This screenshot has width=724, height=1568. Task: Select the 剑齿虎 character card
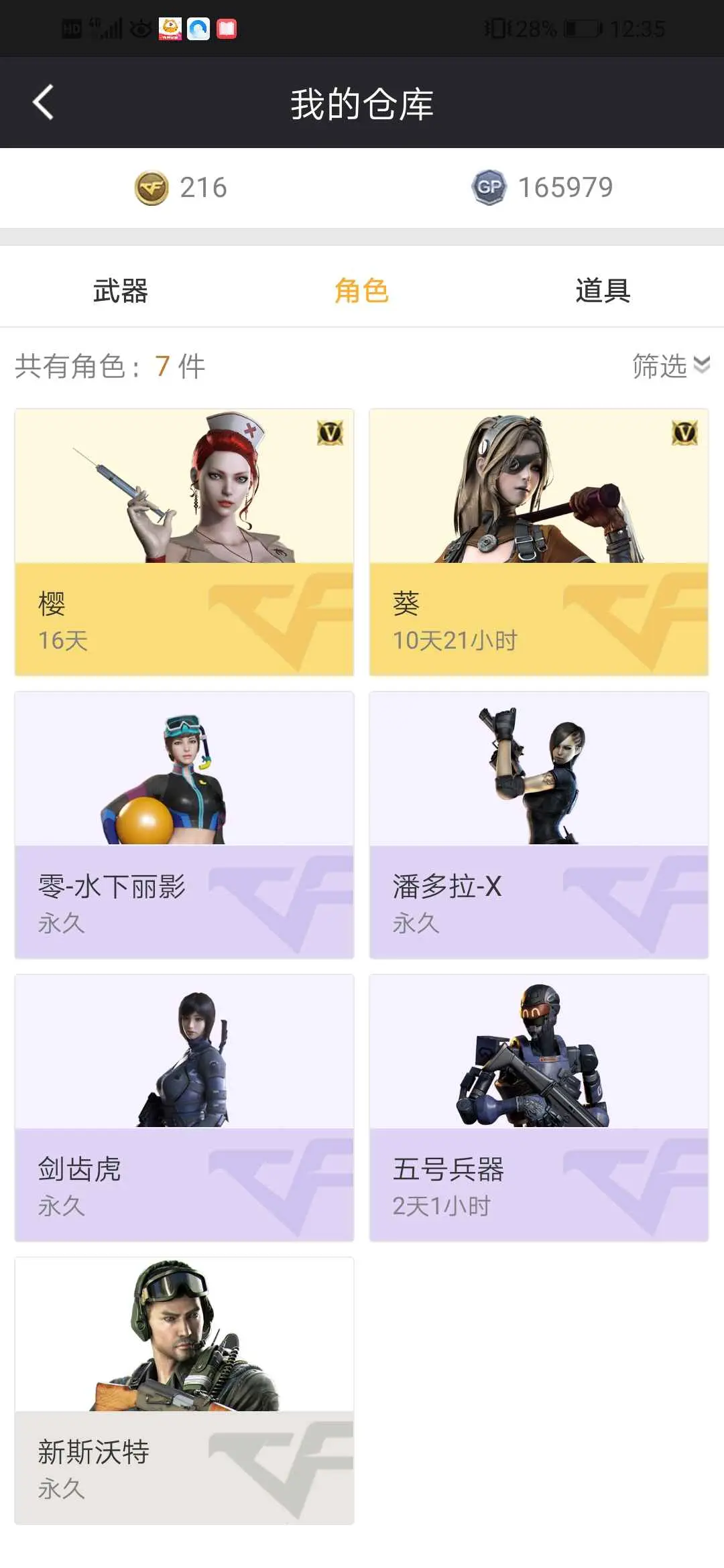click(184, 1108)
